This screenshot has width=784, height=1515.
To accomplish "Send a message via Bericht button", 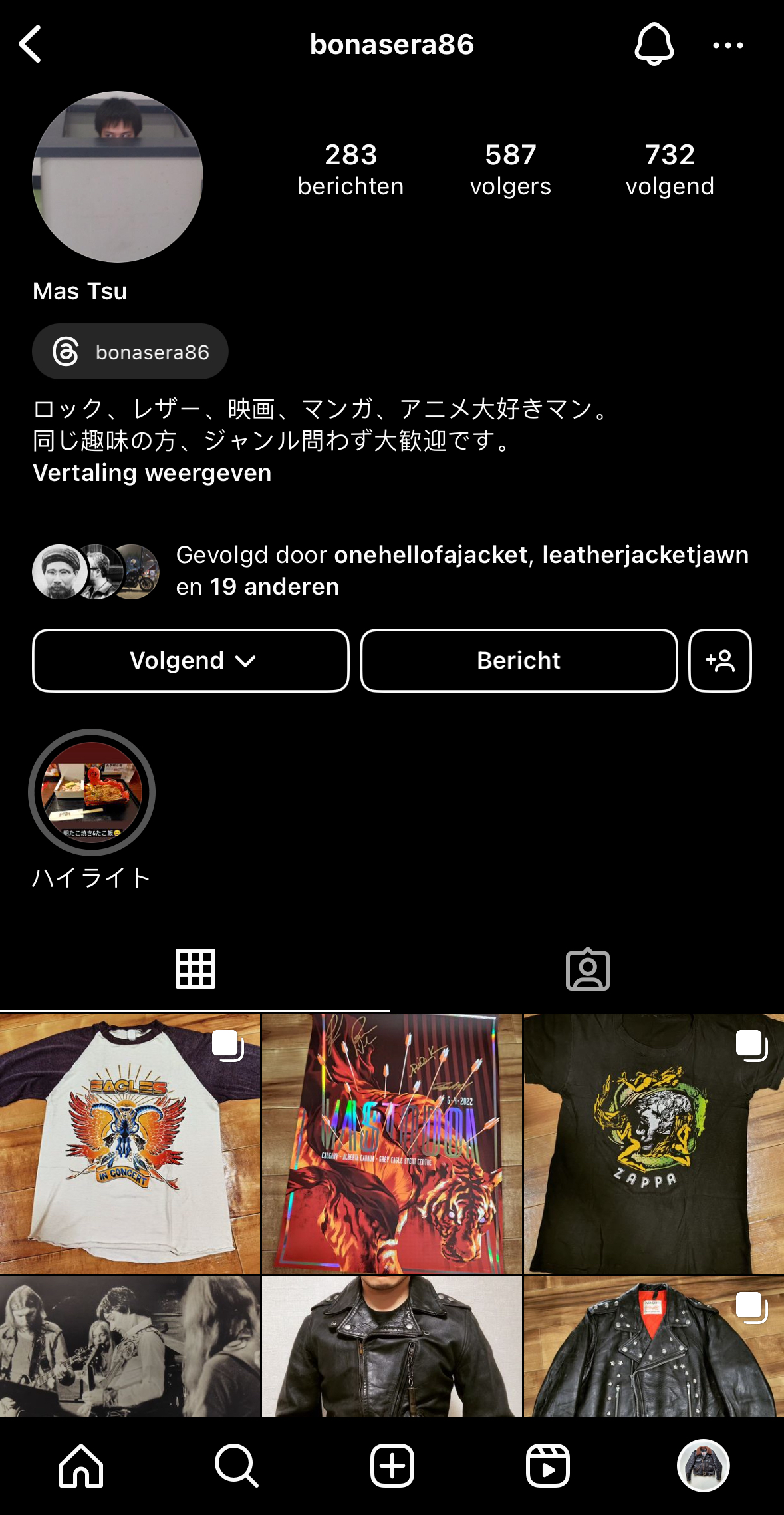I will (519, 661).
